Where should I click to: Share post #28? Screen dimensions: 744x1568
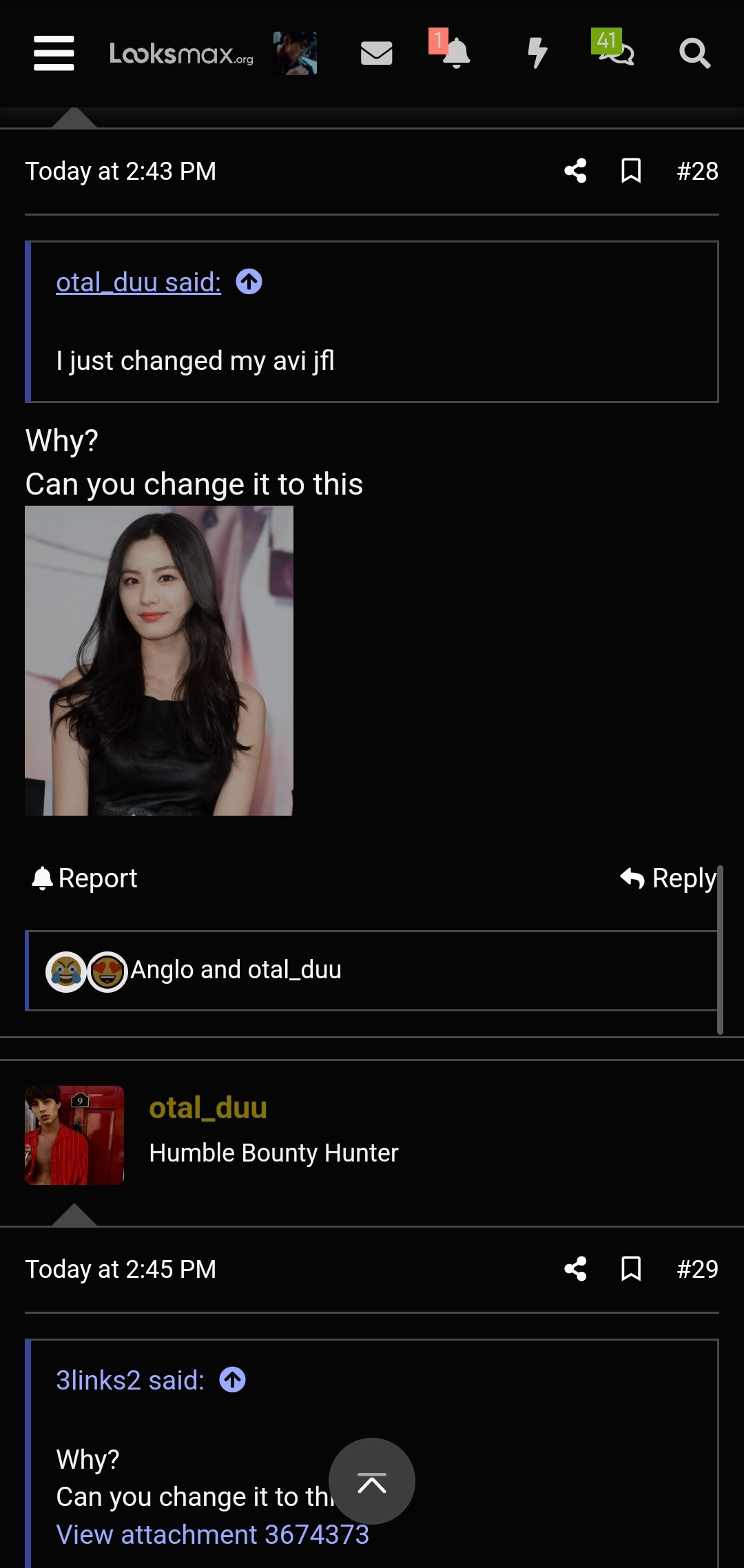coord(575,171)
